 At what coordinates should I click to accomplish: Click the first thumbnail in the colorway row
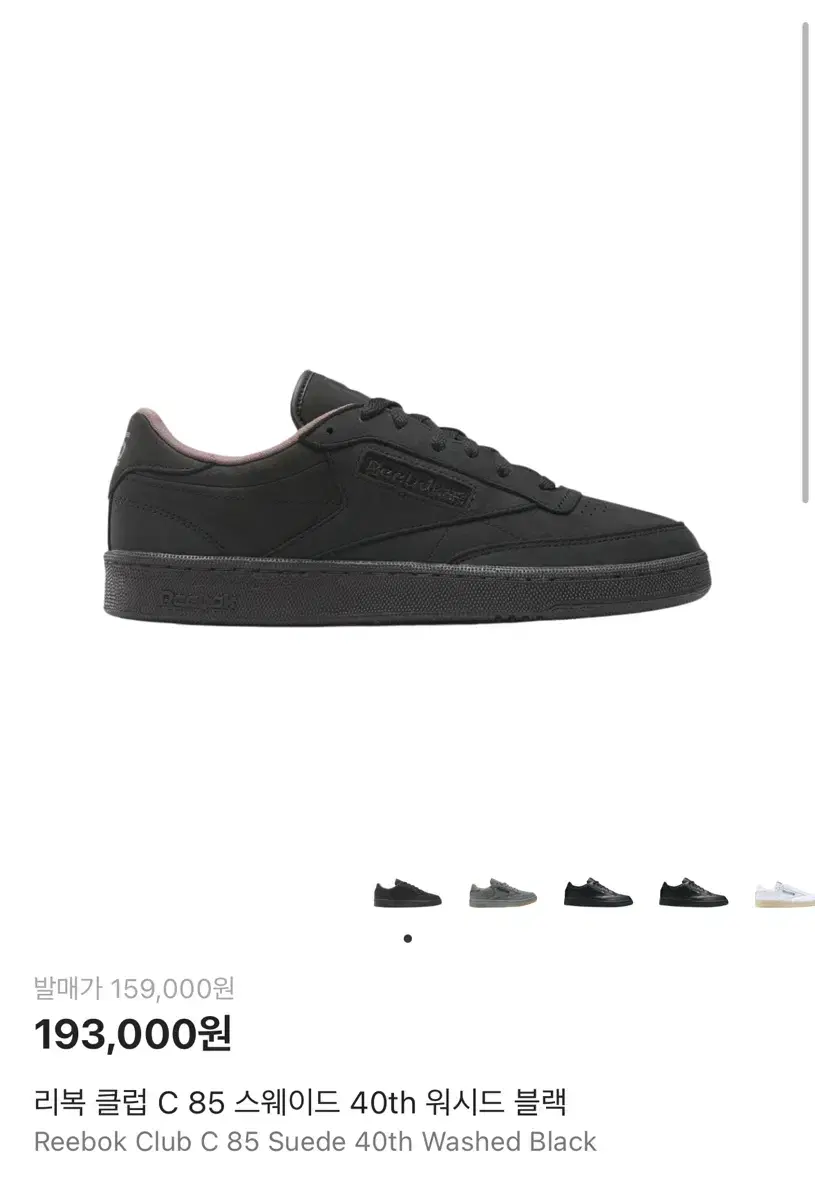coord(407,890)
